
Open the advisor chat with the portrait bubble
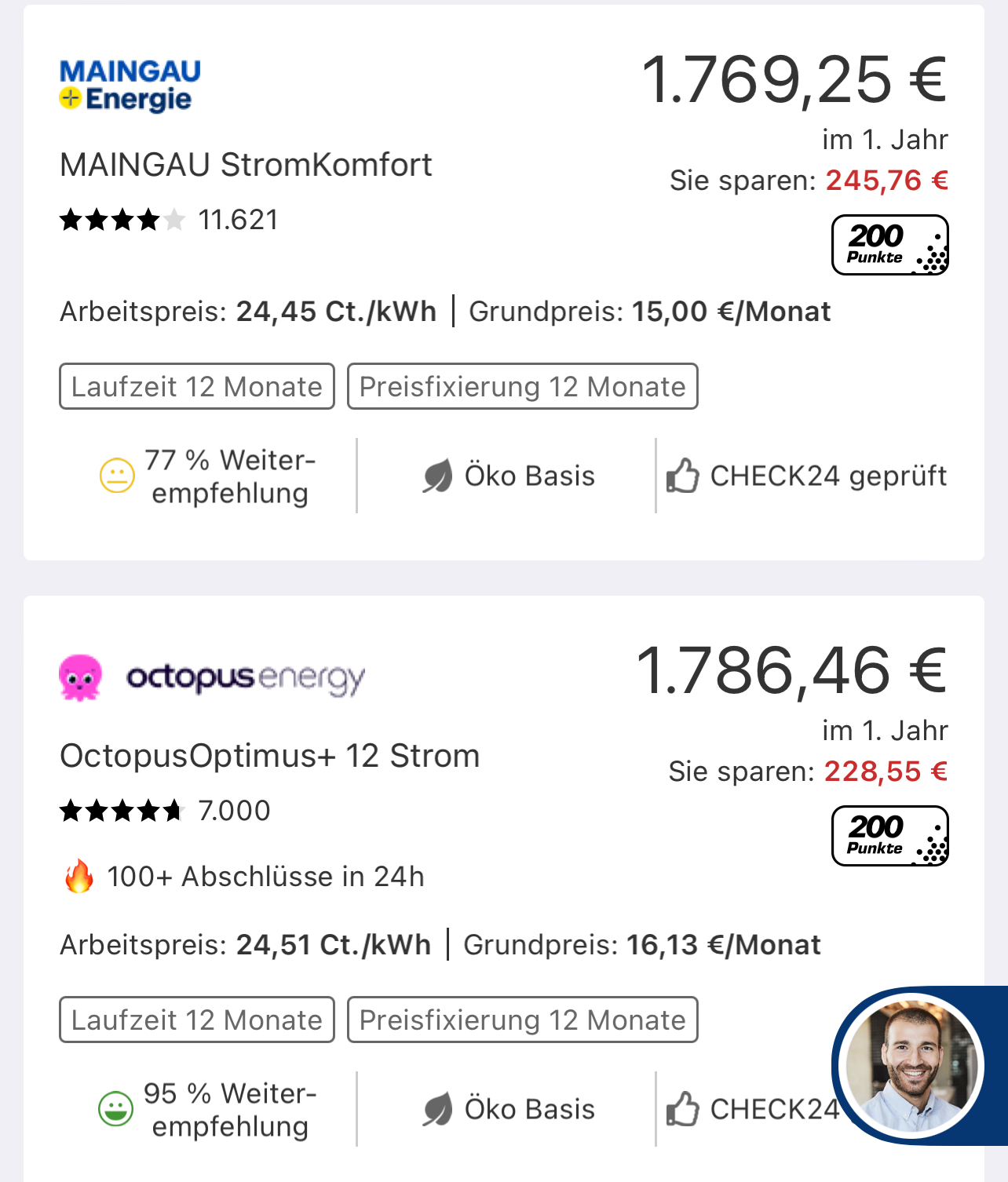912,1065
